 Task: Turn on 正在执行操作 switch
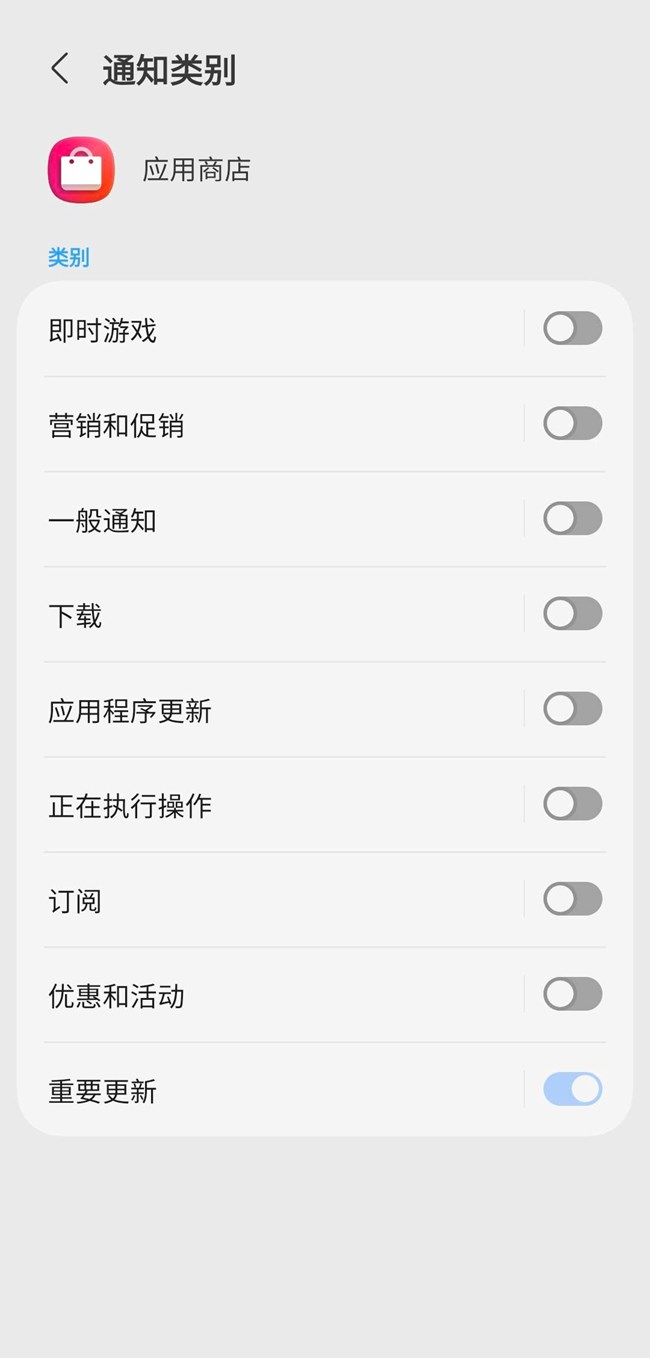coord(572,804)
